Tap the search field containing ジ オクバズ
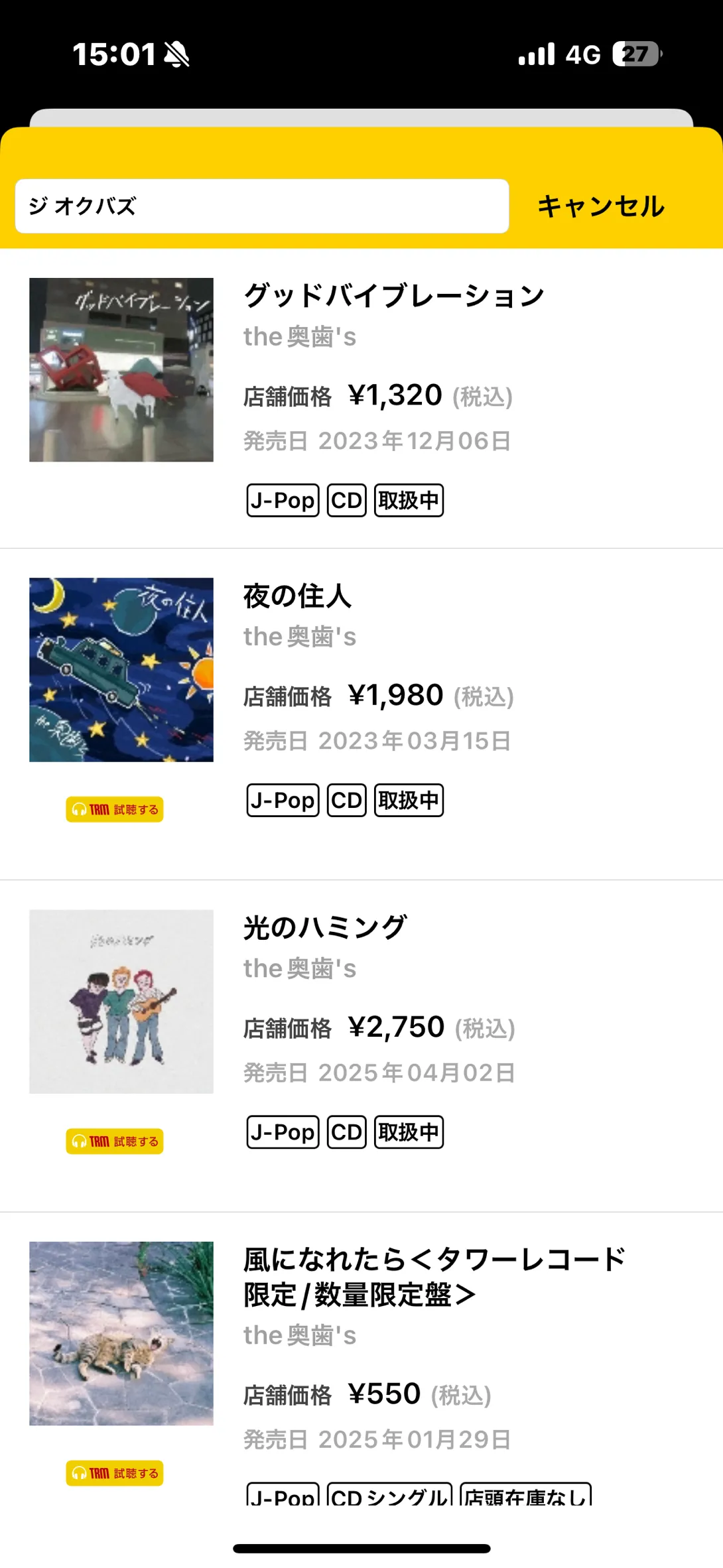This screenshot has width=723, height=1568. click(261, 206)
